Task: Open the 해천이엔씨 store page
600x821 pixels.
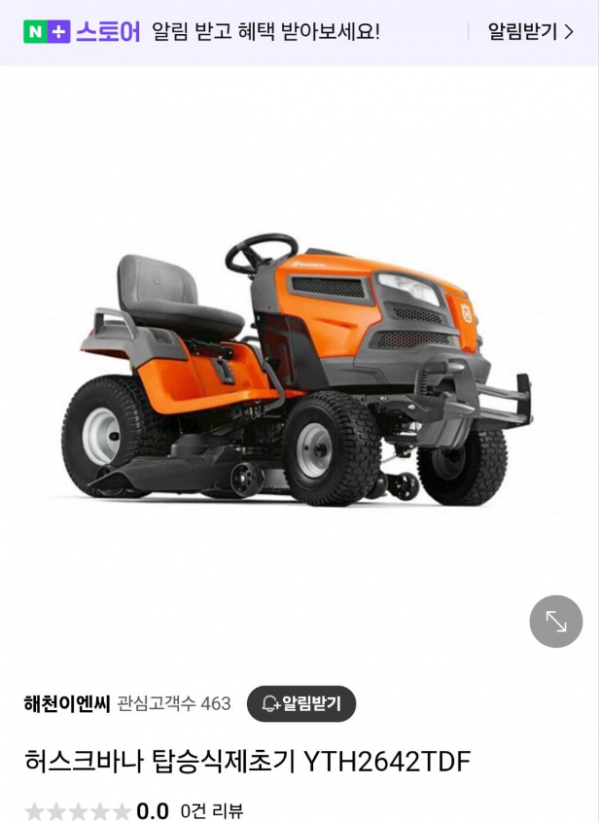Action: tap(67, 704)
